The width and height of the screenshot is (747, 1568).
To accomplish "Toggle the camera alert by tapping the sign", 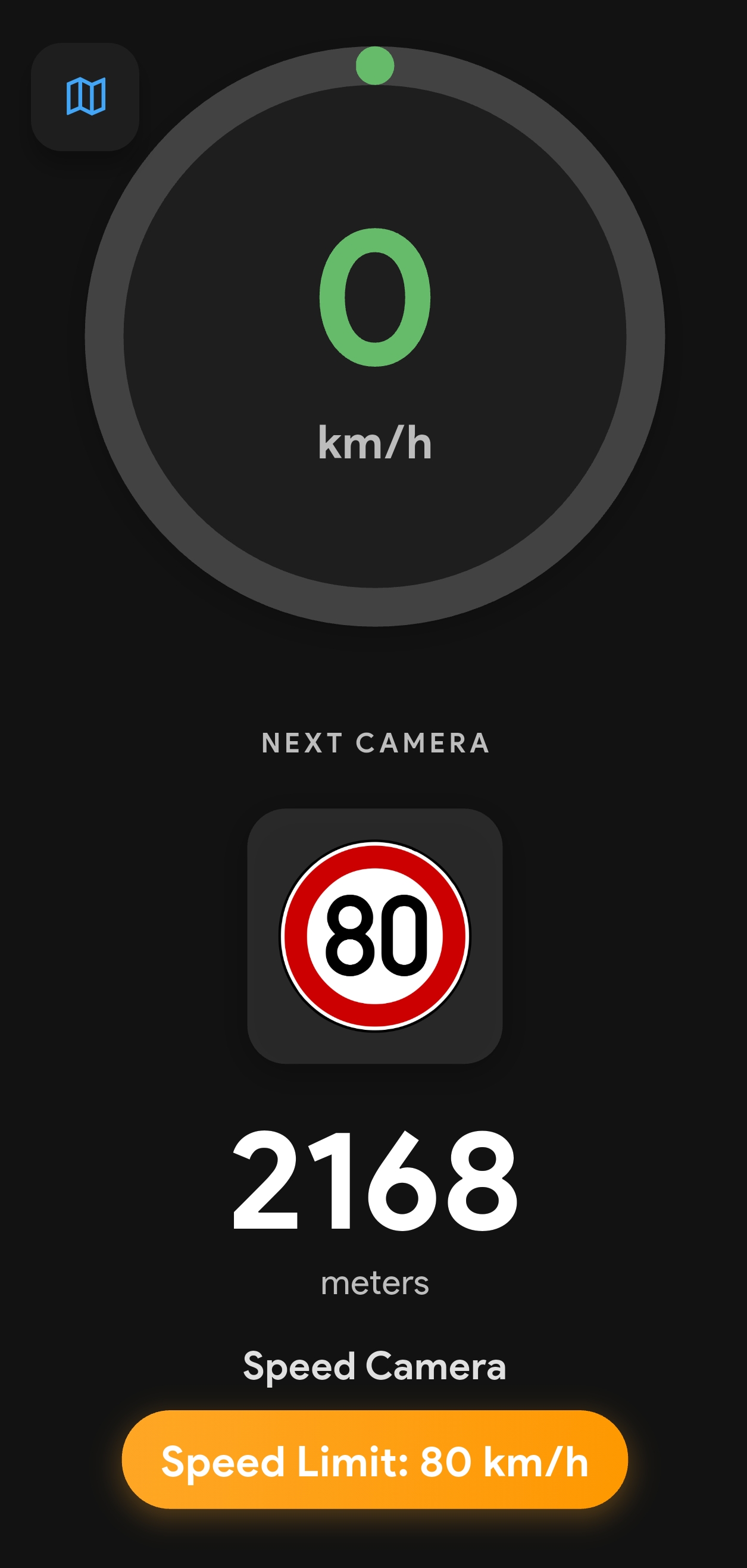I will click(374, 936).
